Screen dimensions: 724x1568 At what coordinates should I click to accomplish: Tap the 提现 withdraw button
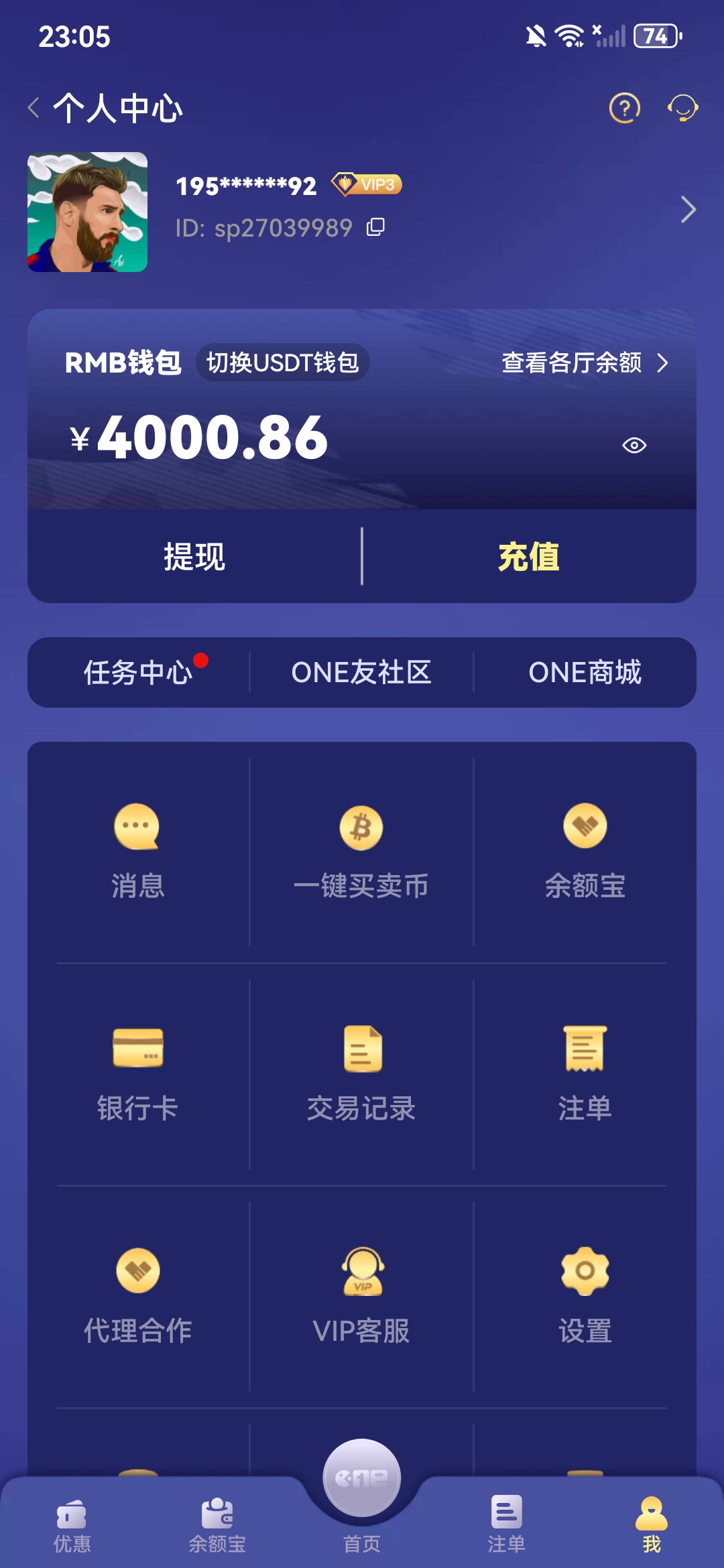194,556
